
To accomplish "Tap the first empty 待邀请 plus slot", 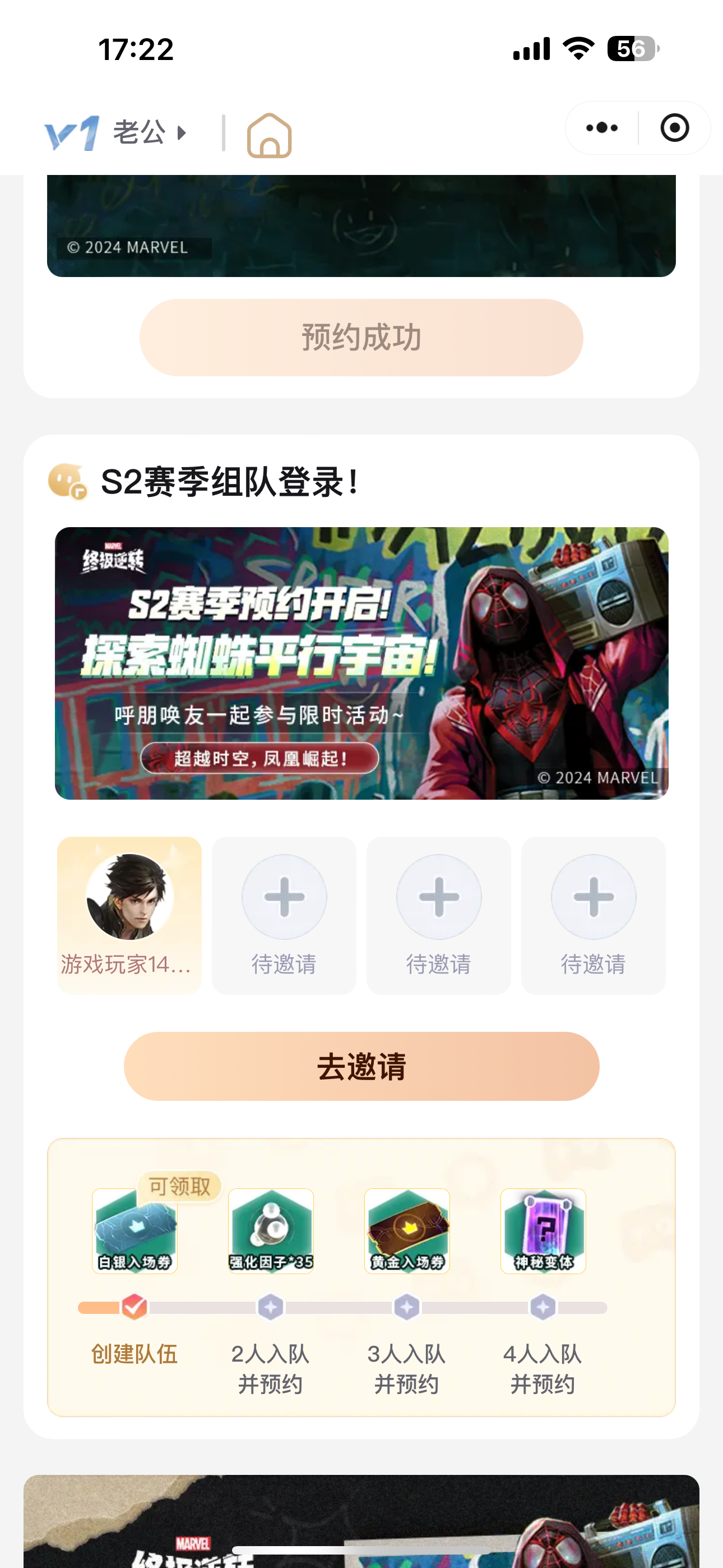I will 284,897.
